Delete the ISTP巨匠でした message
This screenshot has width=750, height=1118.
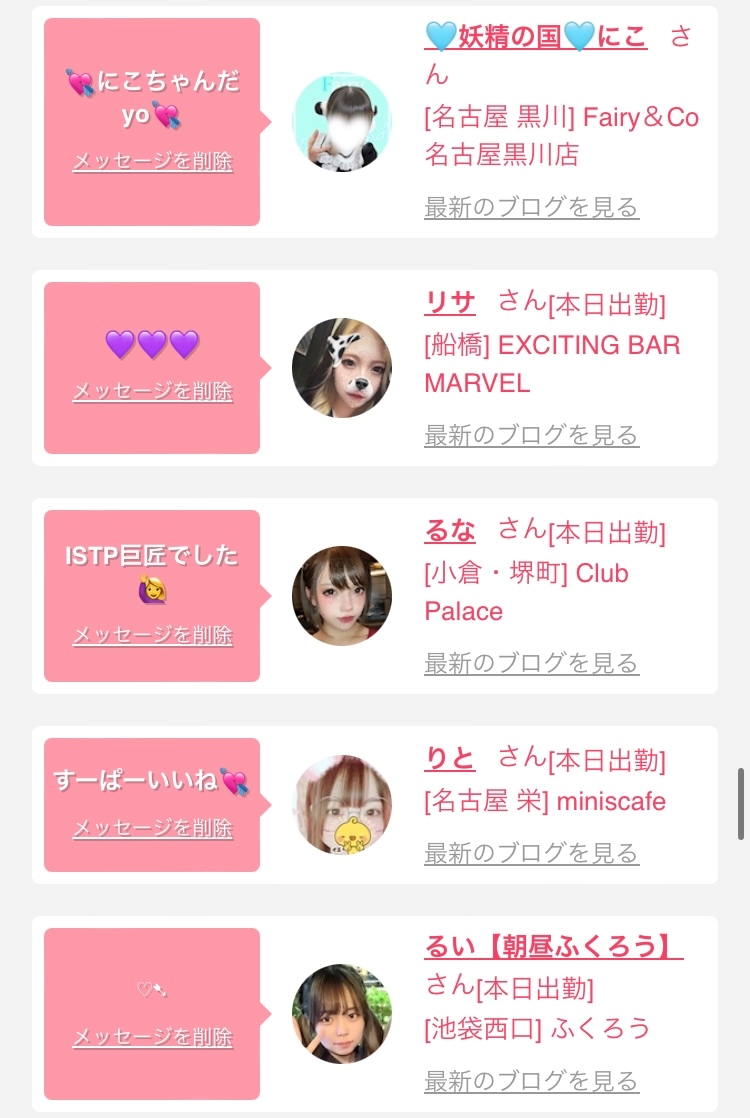pos(152,636)
